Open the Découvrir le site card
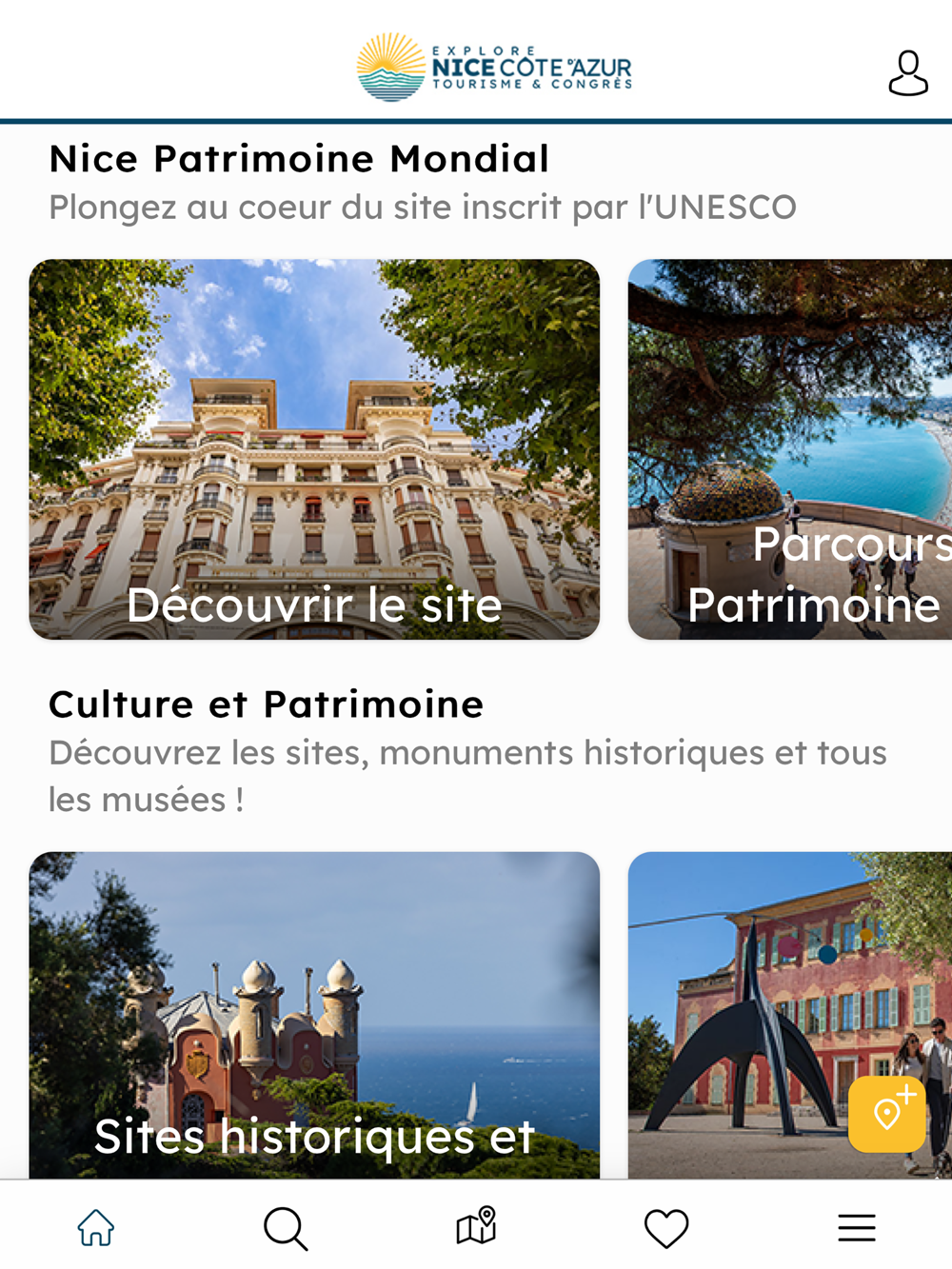Image resolution: width=952 pixels, height=1269 pixels. (314, 448)
